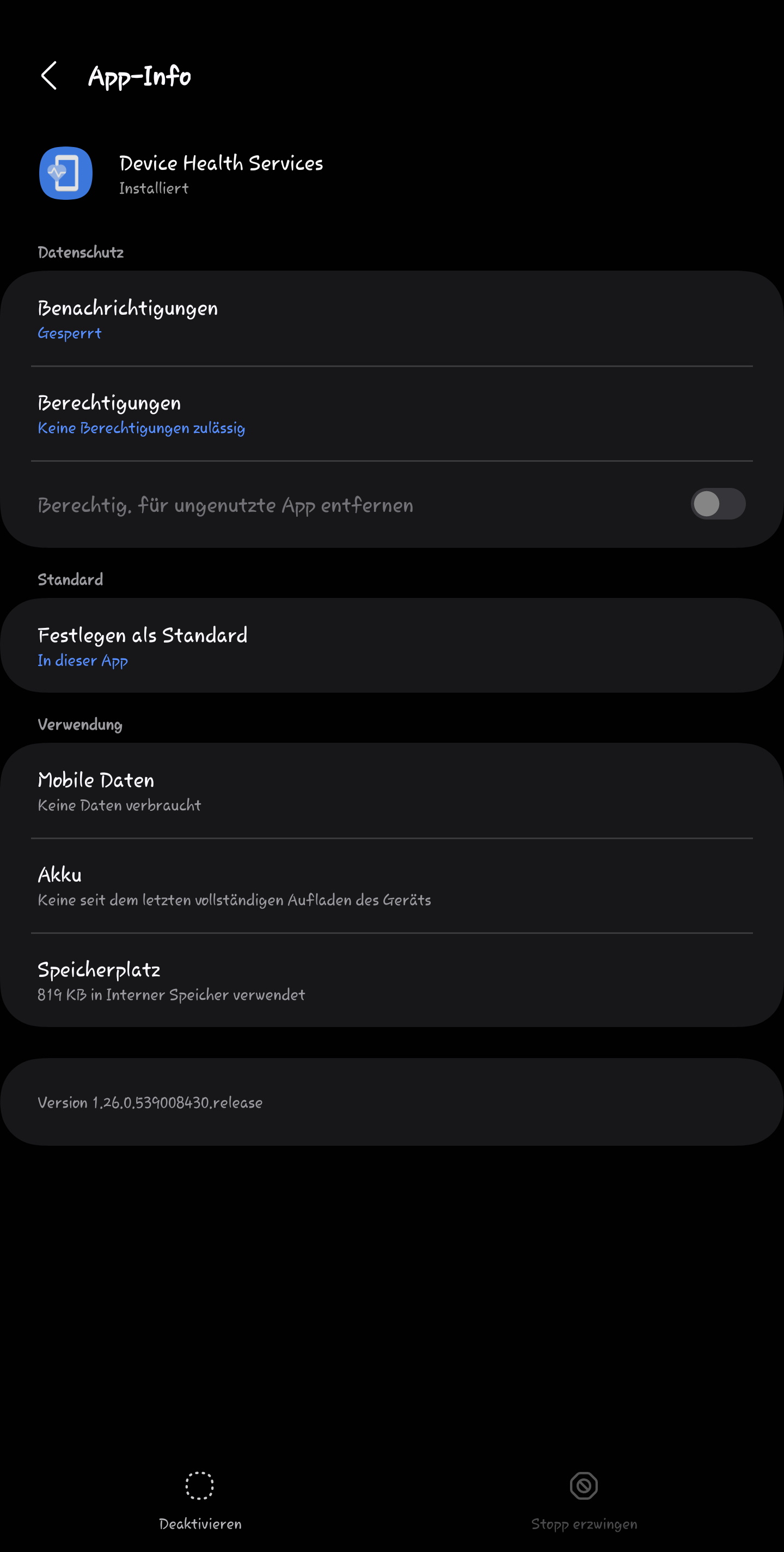Select the Gesperrt notification status link
Image resolution: width=784 pixels, height=1552 pixels.
[x=69, y=333]
